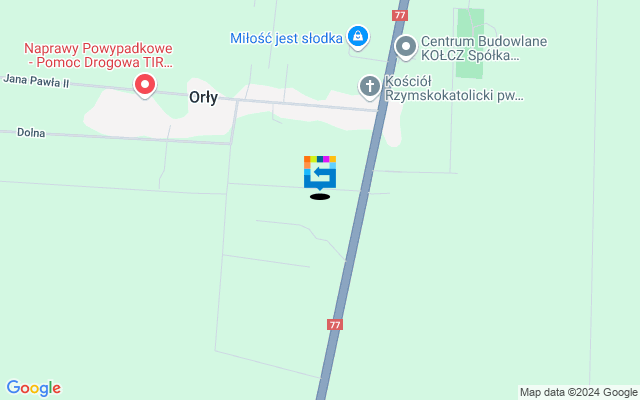Open Centrum Budowlane KOŁCZ place marker
This screenshot has height=400, width=640.
[x=406, y=46]
